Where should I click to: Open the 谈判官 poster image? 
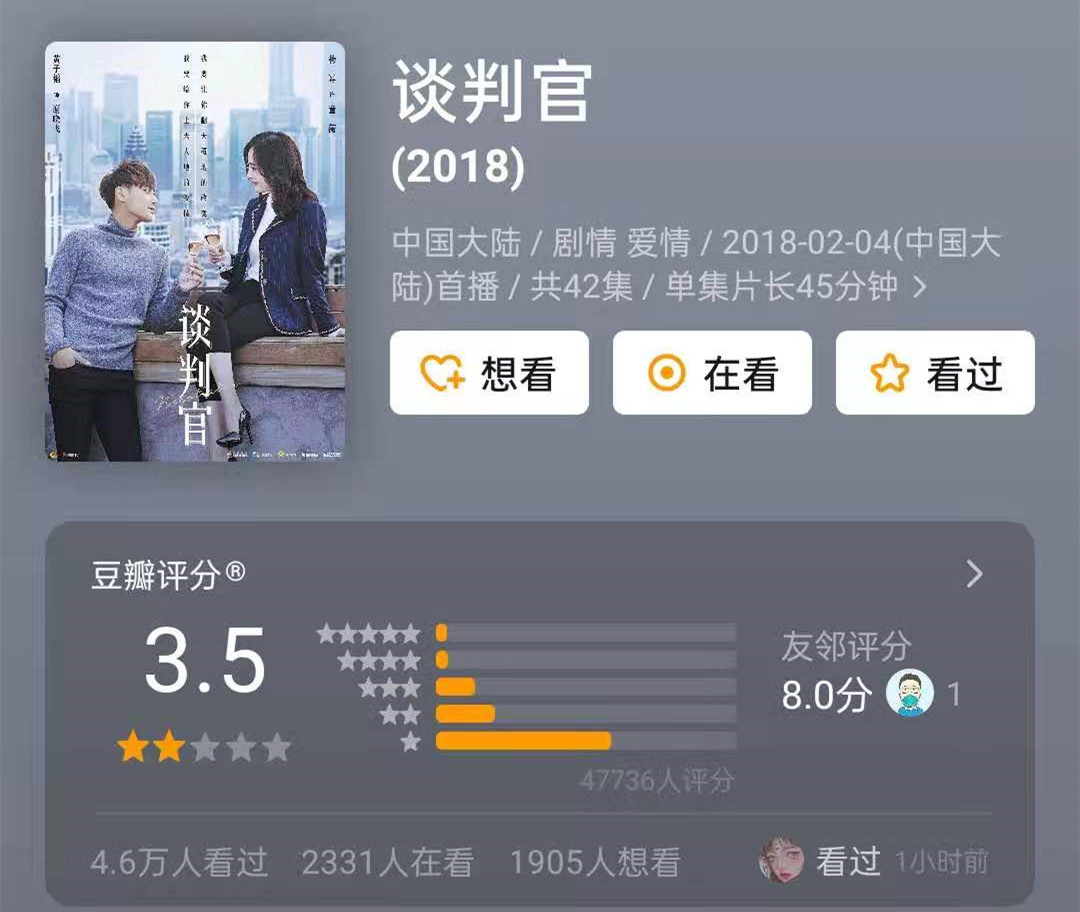pos(195,251)
